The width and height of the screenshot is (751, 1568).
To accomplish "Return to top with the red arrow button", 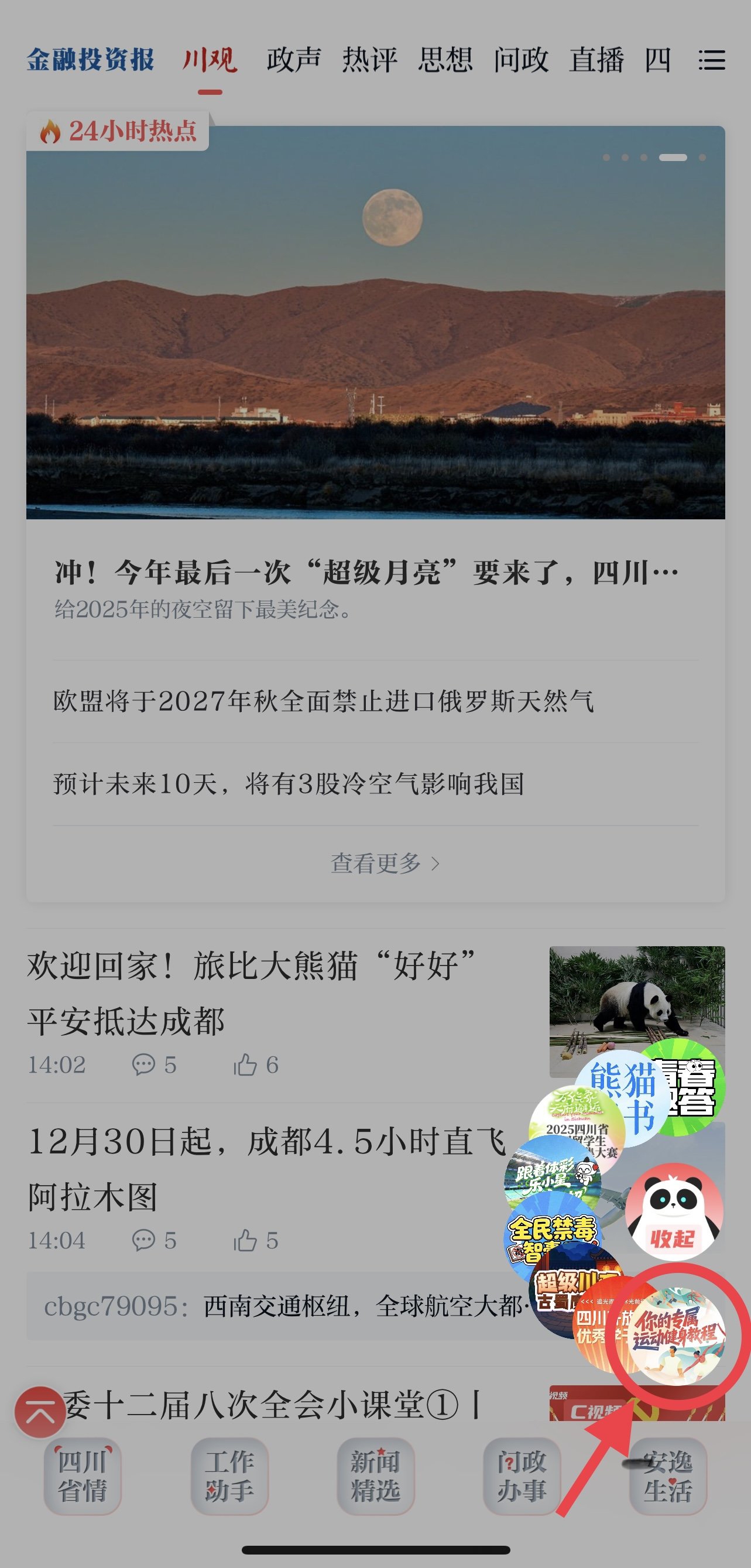I will (40, 1412).
